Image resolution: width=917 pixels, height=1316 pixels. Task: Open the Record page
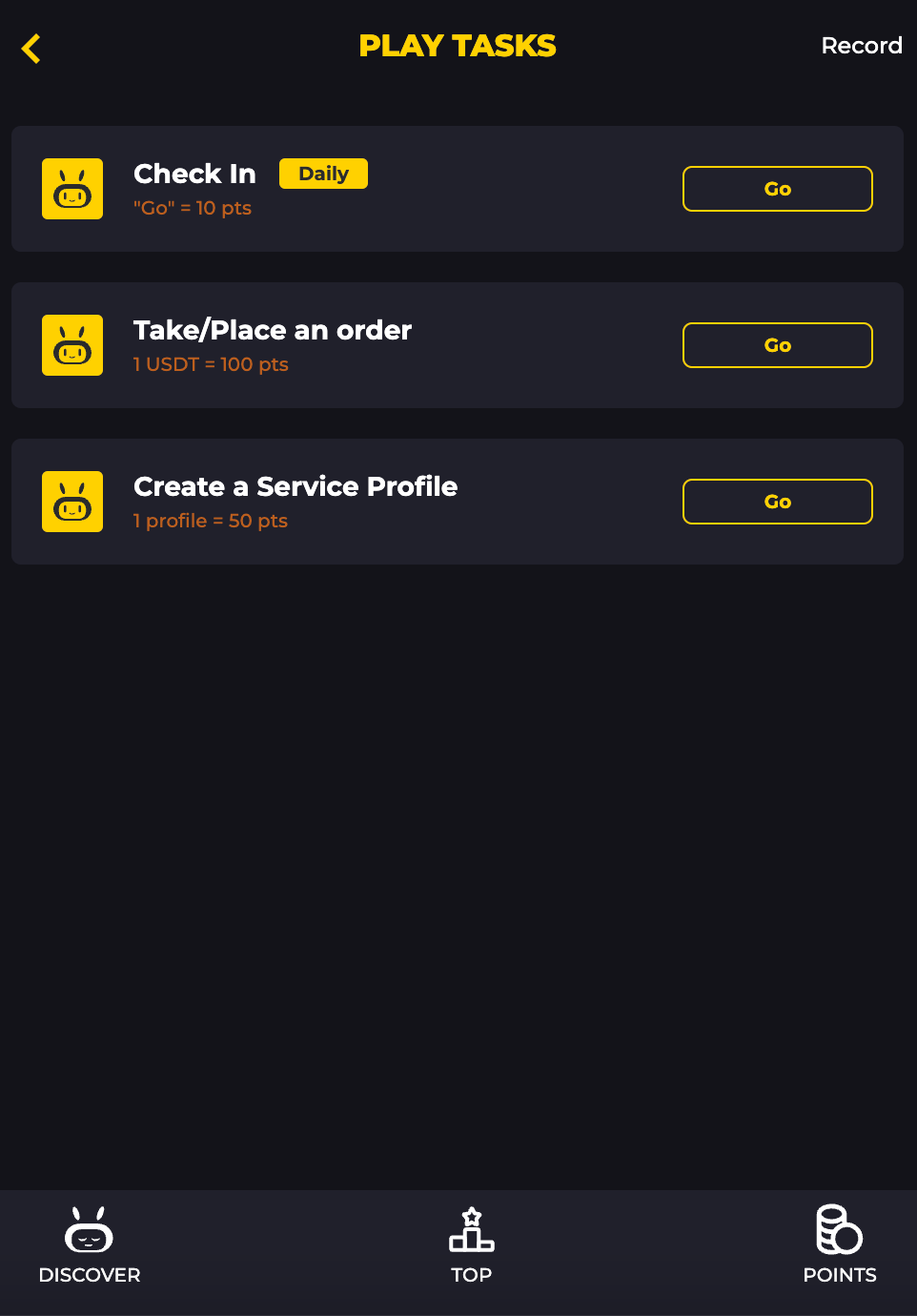tap(861, 46)
